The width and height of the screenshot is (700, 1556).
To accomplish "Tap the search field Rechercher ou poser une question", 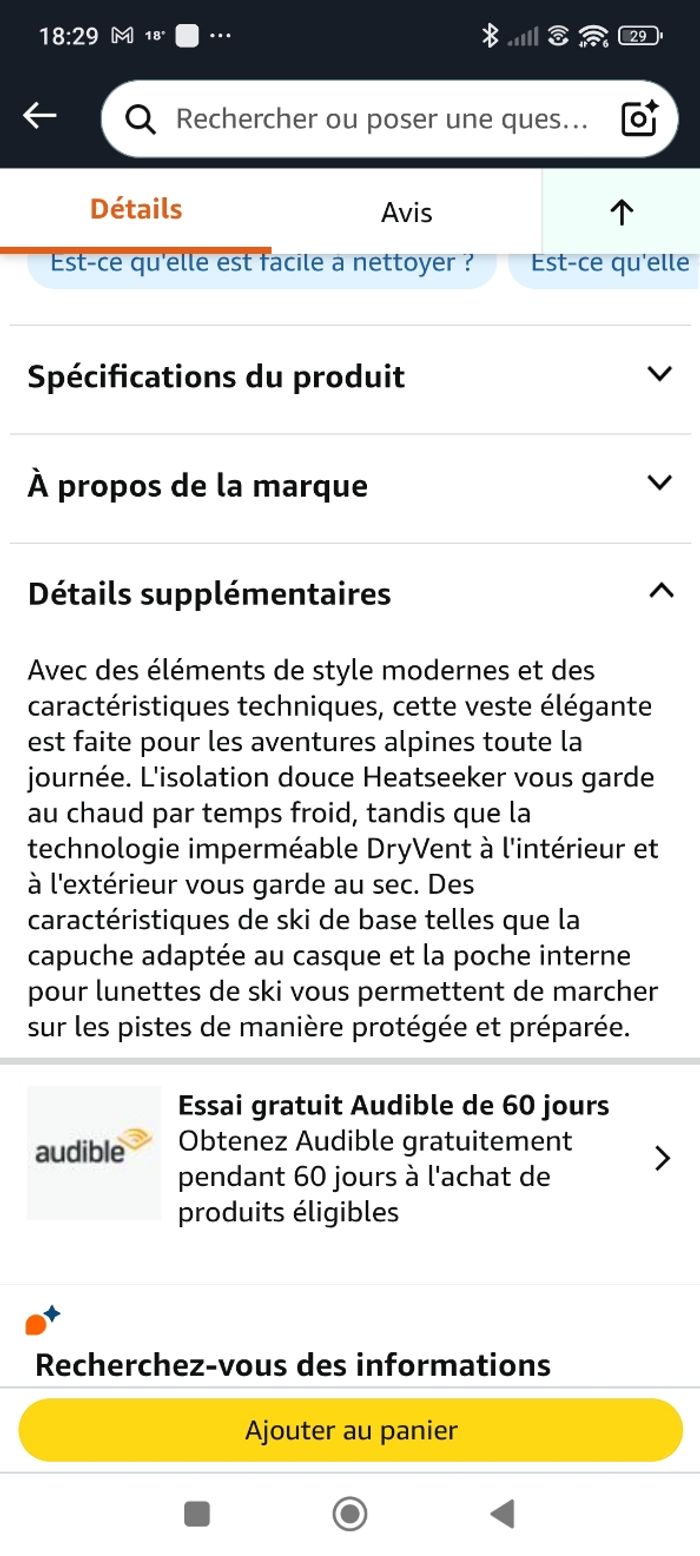I will [x=380, y=119].
